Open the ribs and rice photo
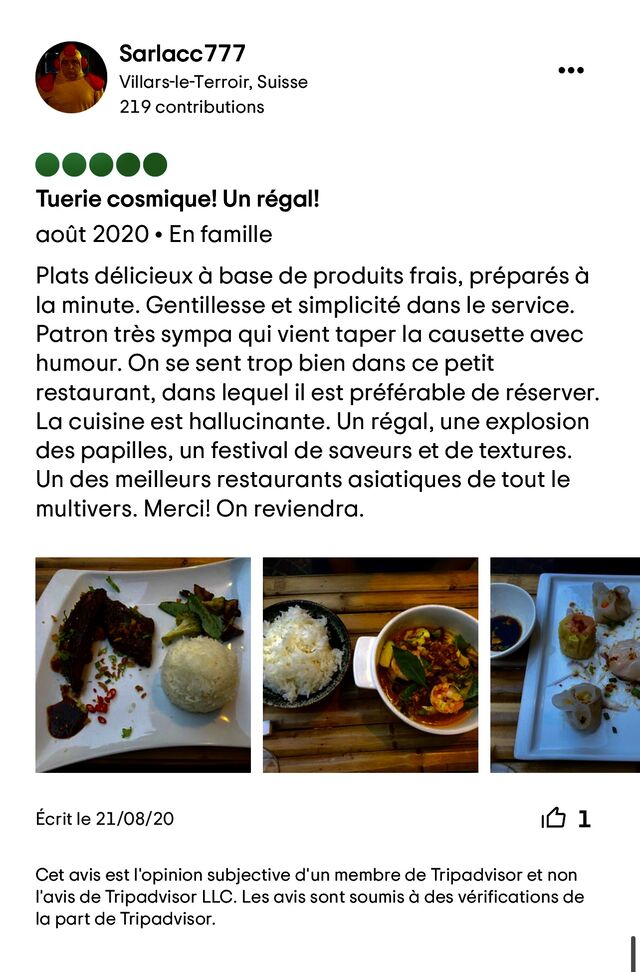The height and width of the screenshot is (972, 640). pyautogui.click(x=143, y=665)
